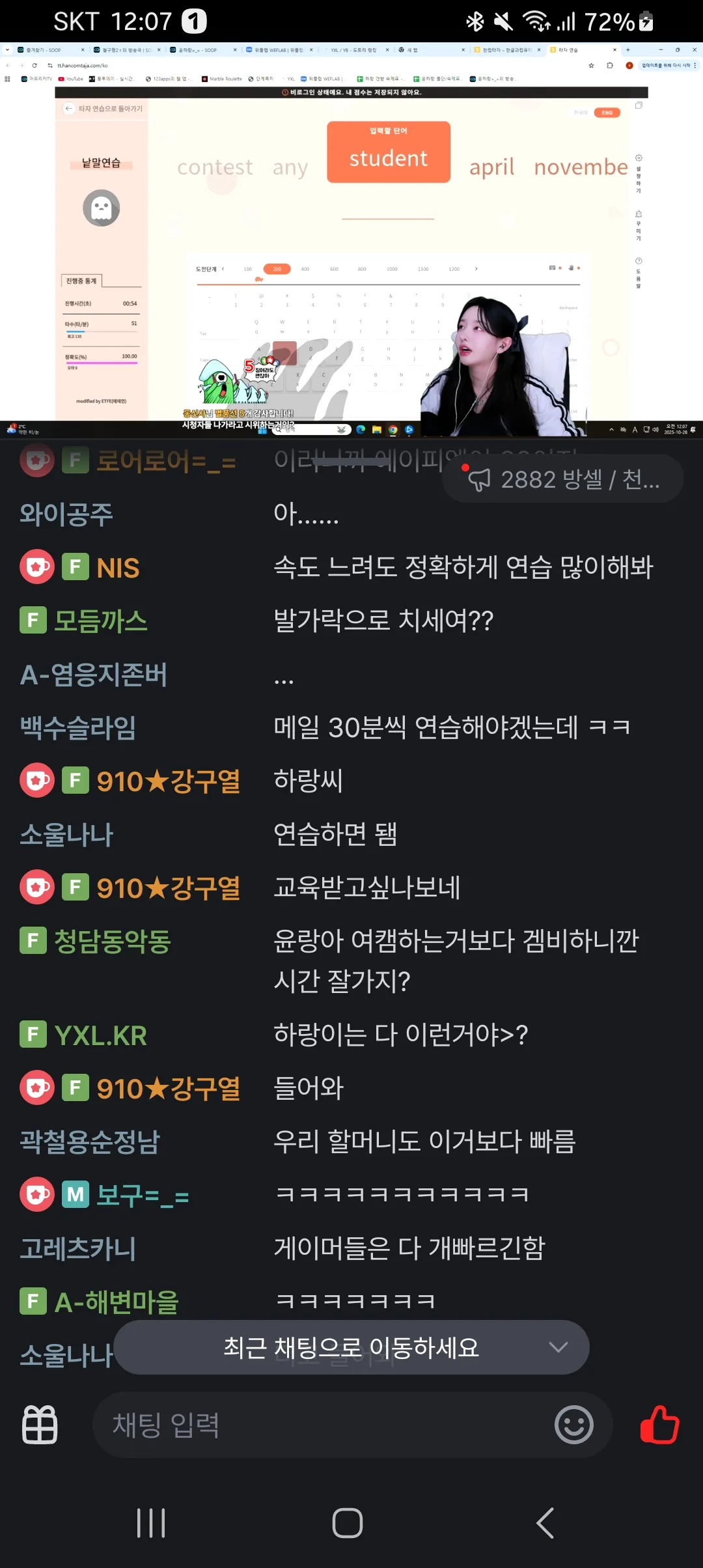Tap the message from 보구=_=
This screenshot has height=1568, width=703.
tap(402, 1195)
